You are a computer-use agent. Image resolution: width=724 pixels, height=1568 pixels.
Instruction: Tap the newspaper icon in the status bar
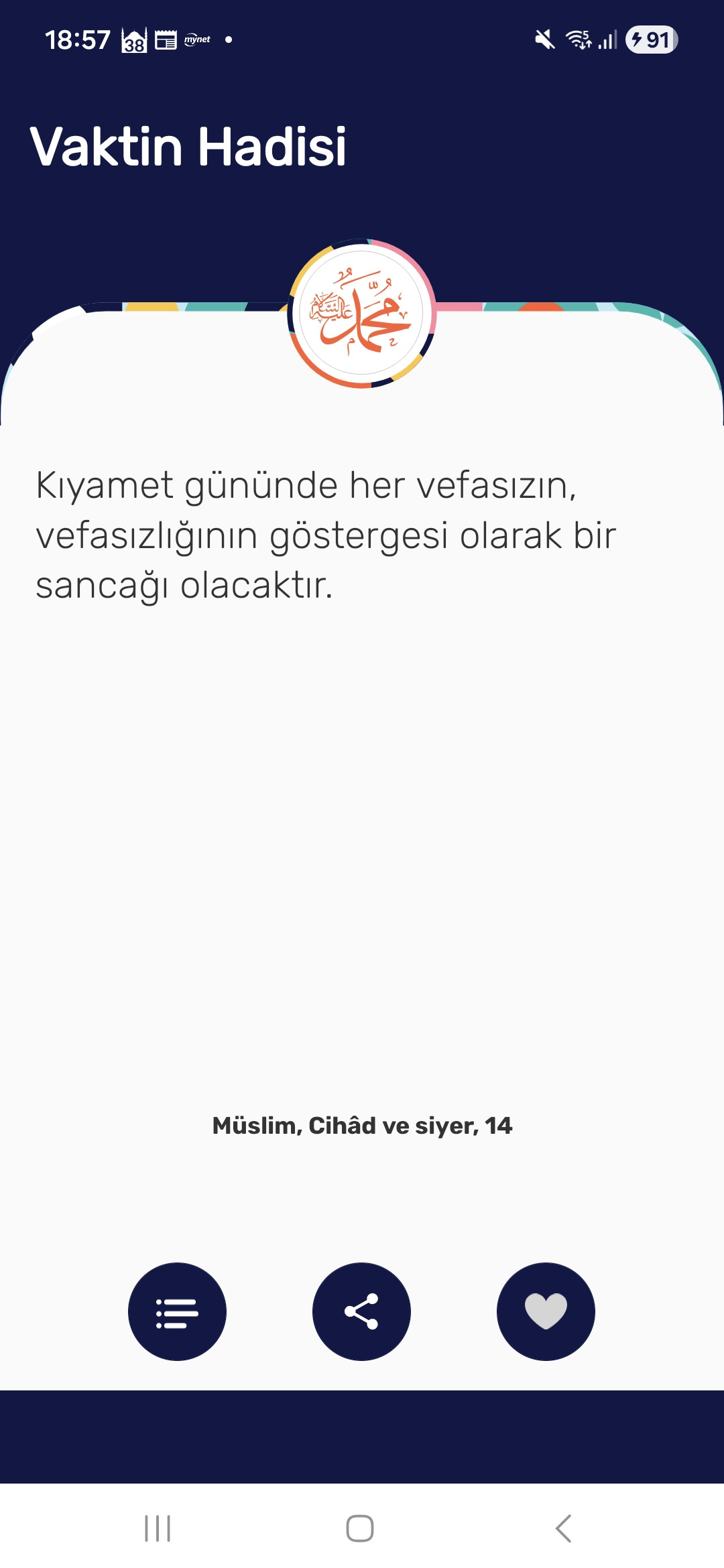pyautogui.click(x=166, y=40)
